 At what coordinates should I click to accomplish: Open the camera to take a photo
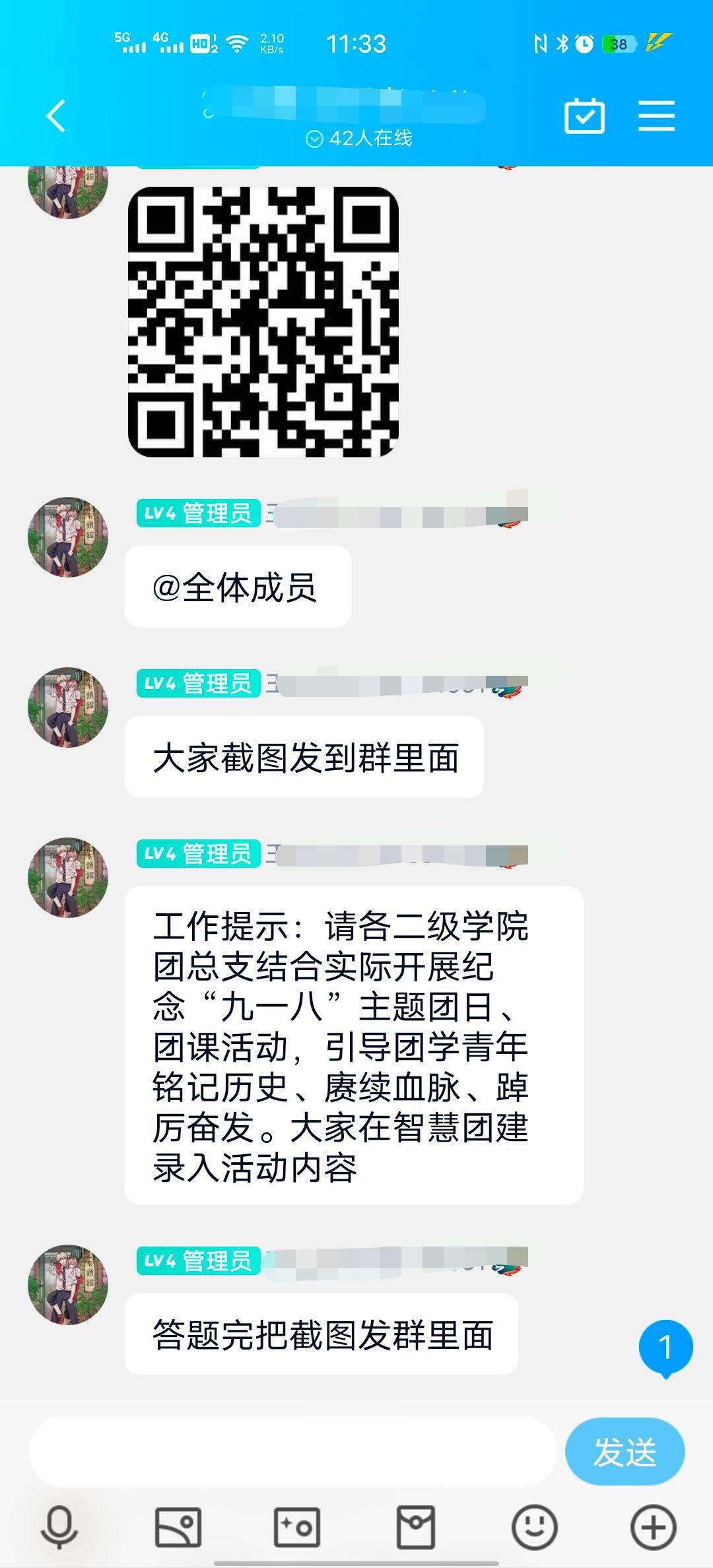[297, 1527]
